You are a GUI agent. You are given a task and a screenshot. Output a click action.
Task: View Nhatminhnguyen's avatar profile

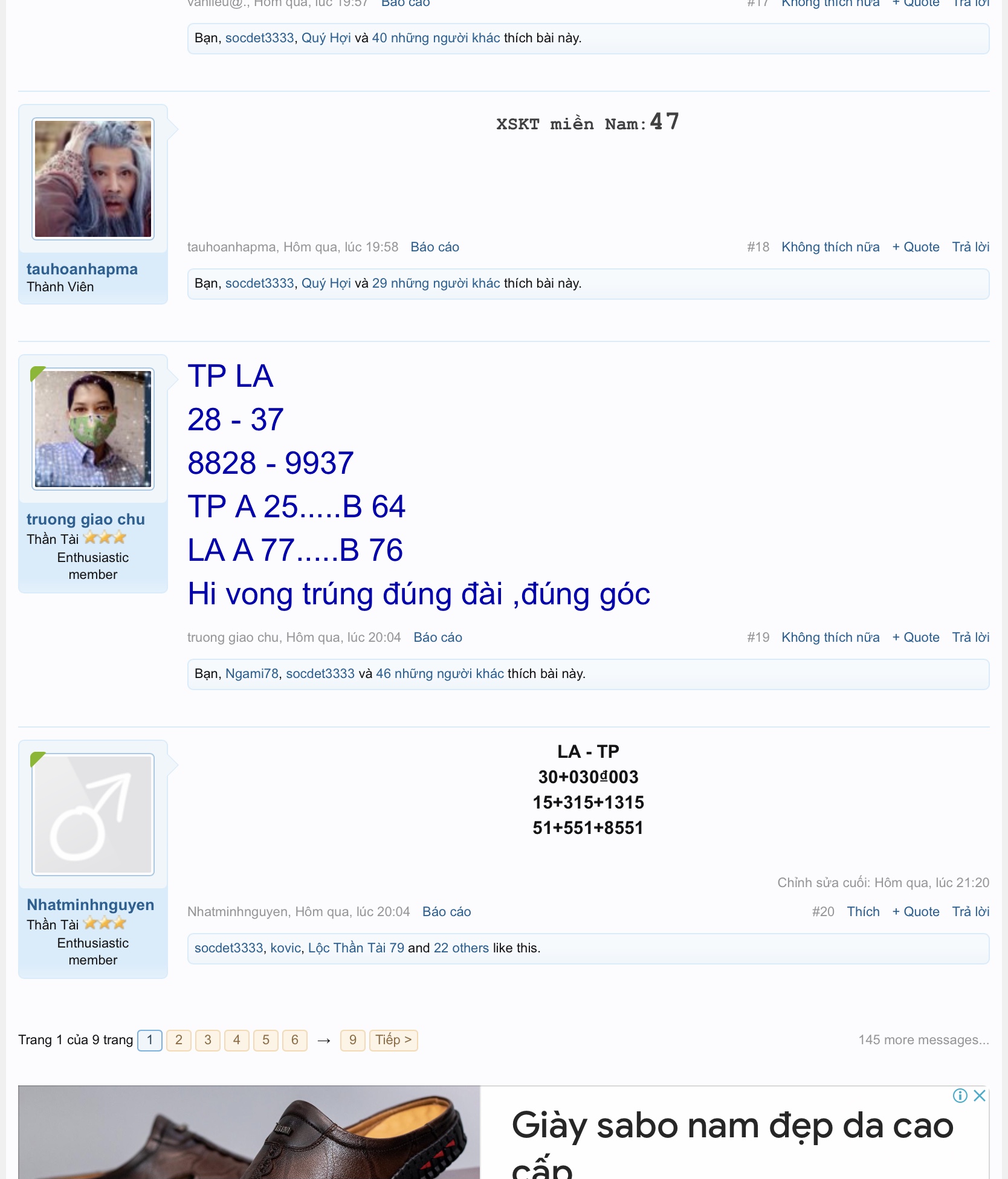(93, 814)
